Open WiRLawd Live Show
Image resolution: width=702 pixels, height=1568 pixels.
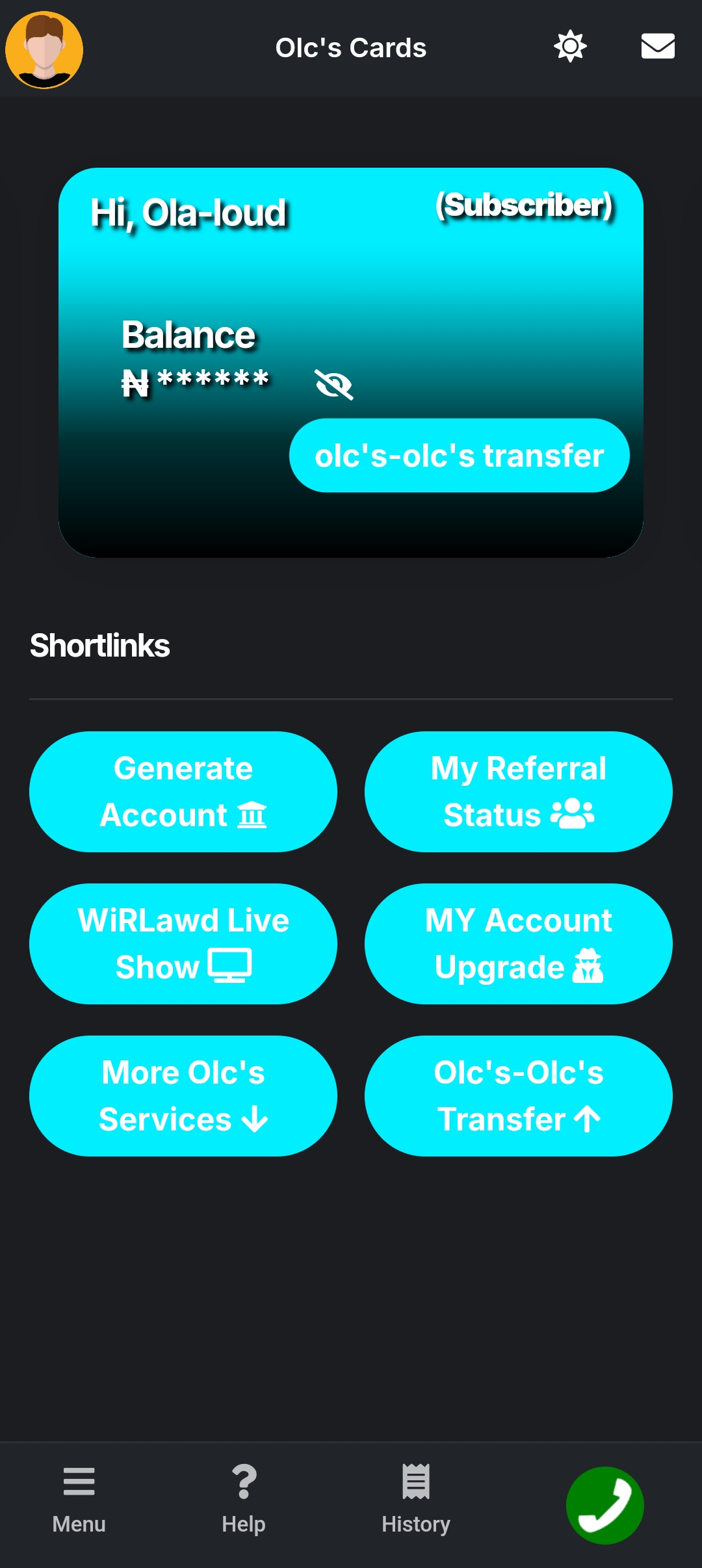pyautogui.click(x=183, y=943)
